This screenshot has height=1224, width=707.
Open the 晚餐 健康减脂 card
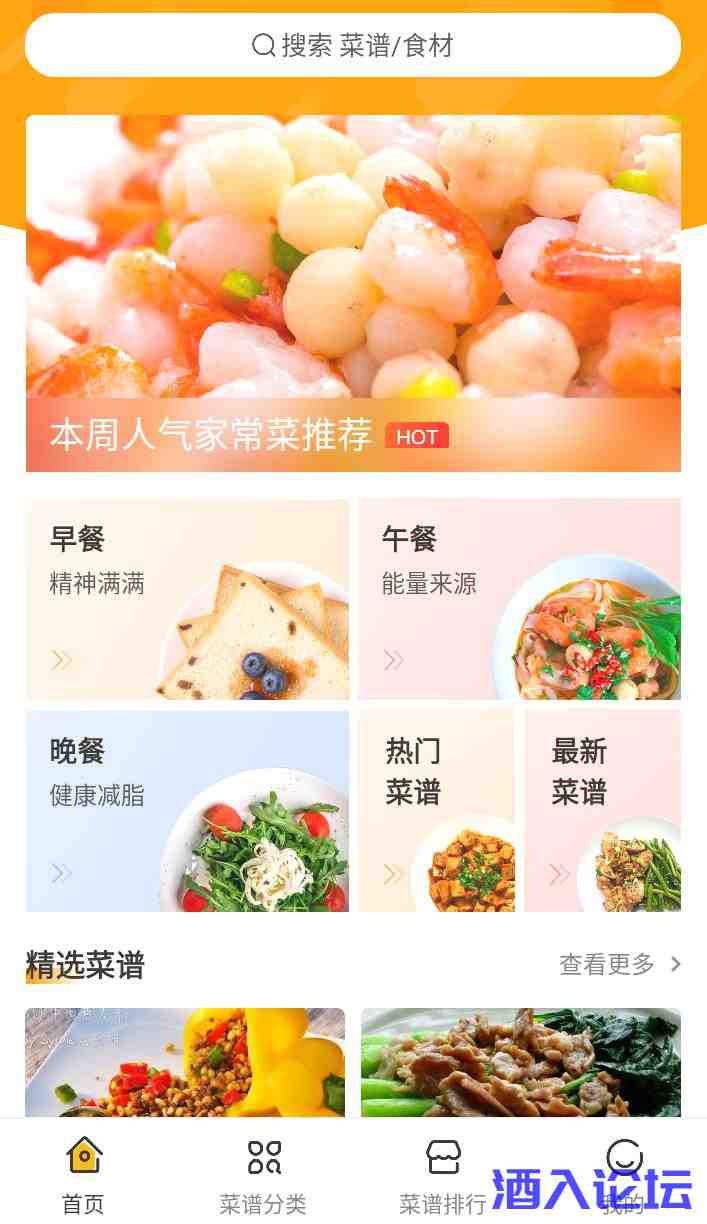click(187, 811)
